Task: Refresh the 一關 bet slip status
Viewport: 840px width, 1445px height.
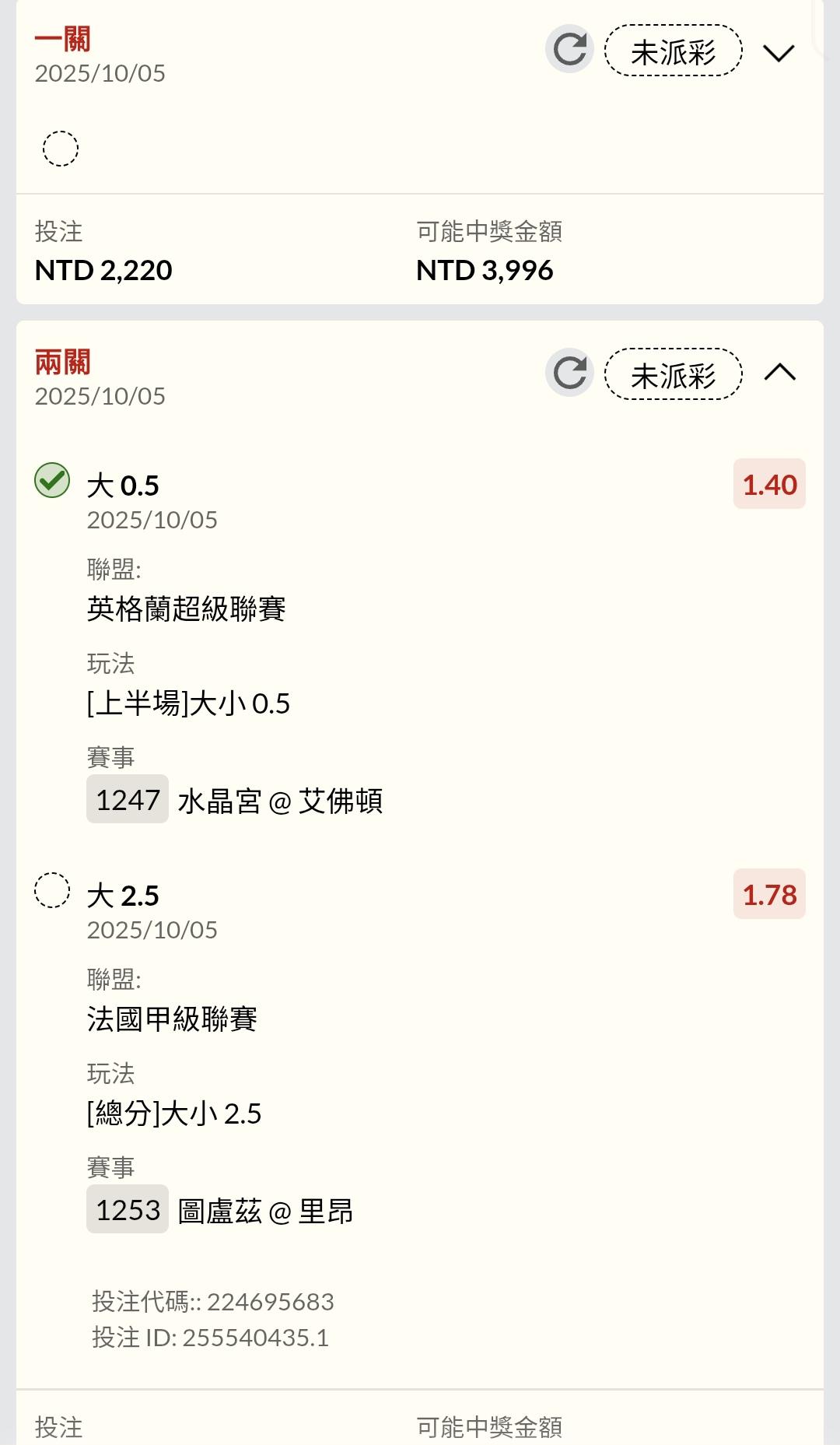Action: [569, 49]
